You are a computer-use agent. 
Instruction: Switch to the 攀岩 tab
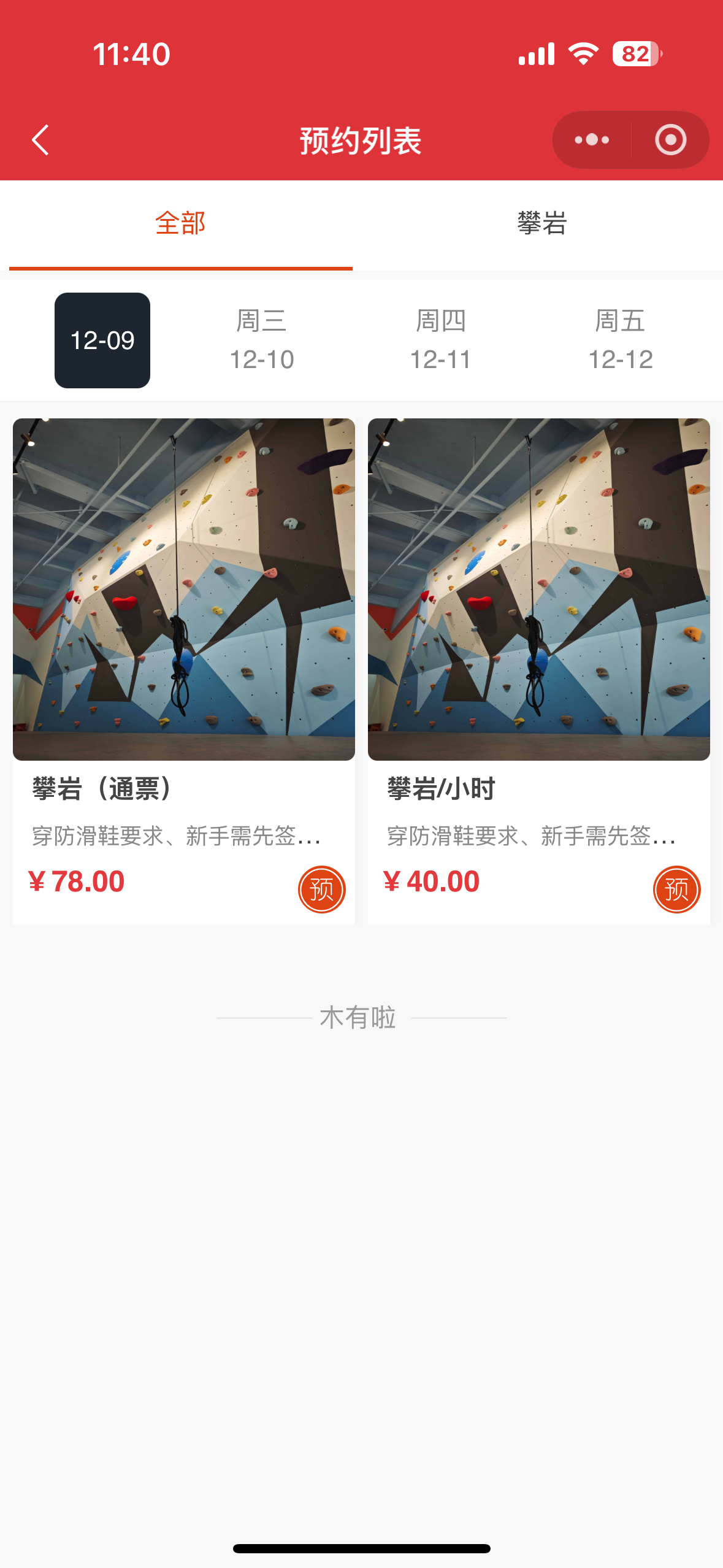[x=541, y=223]
